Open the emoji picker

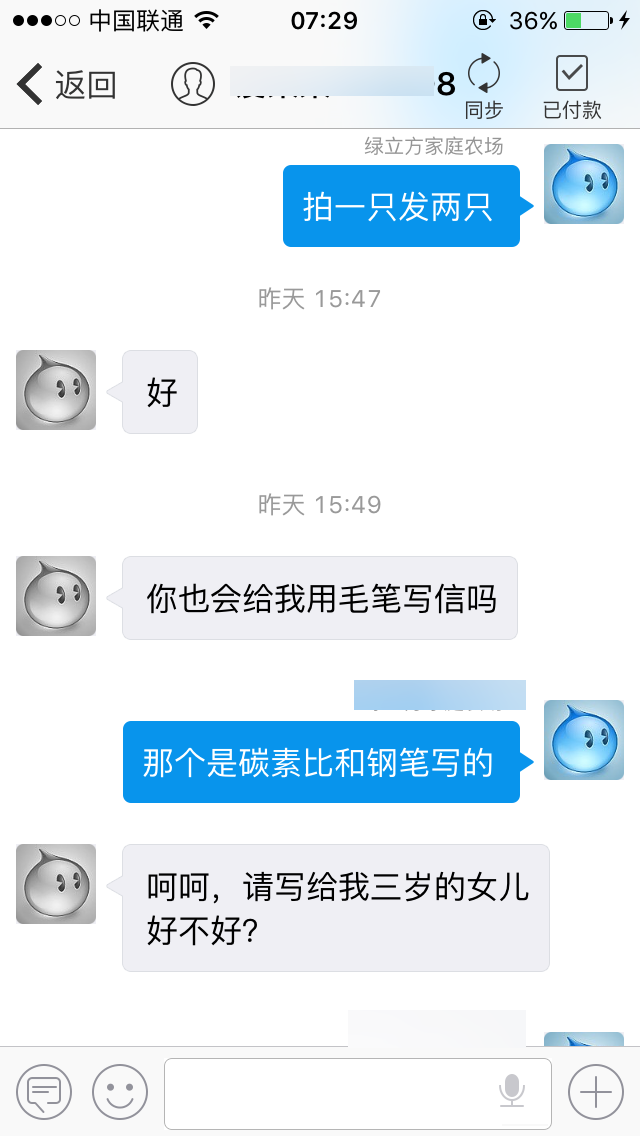tap(120, 1092)
